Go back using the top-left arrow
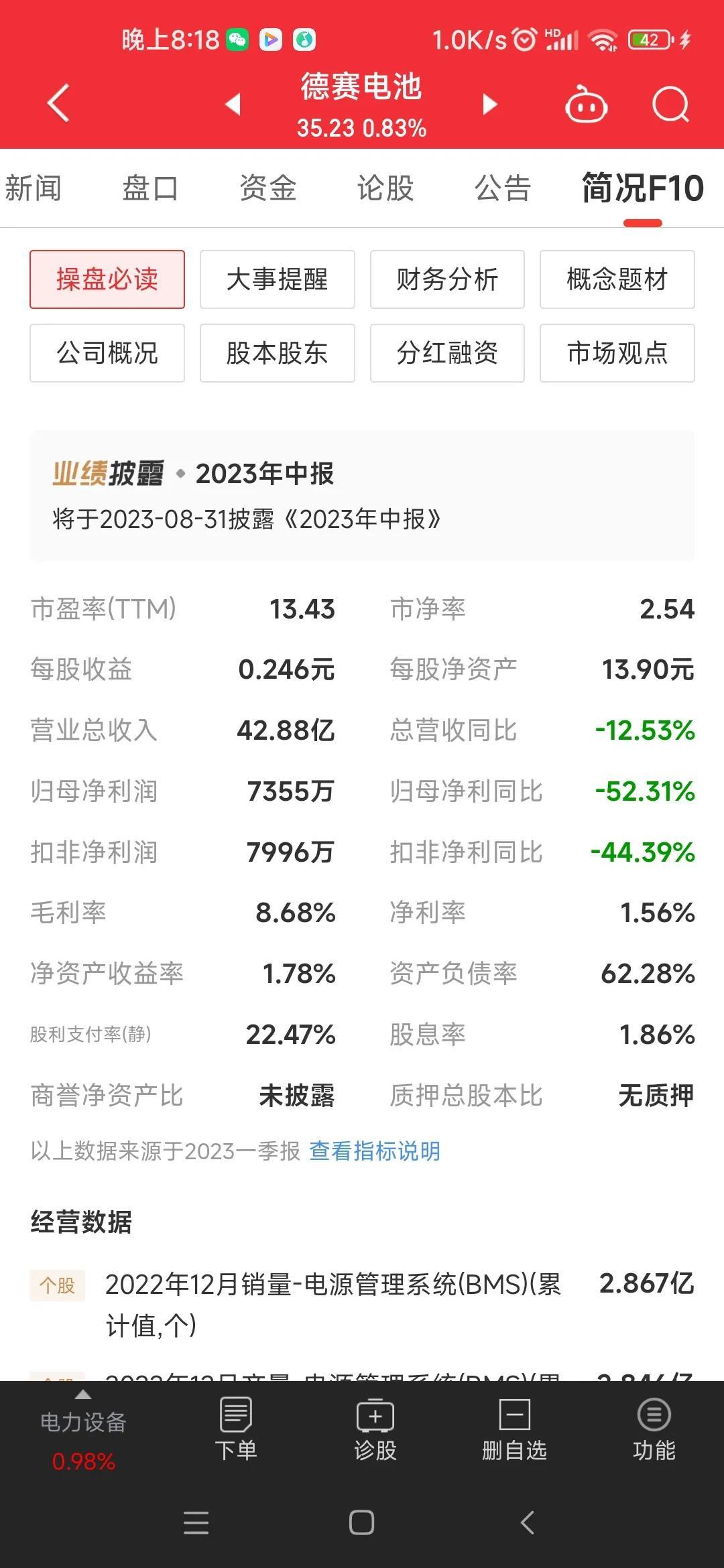Screen dimensions: 724x1568 pyautogui.click(x=58, y=103)
